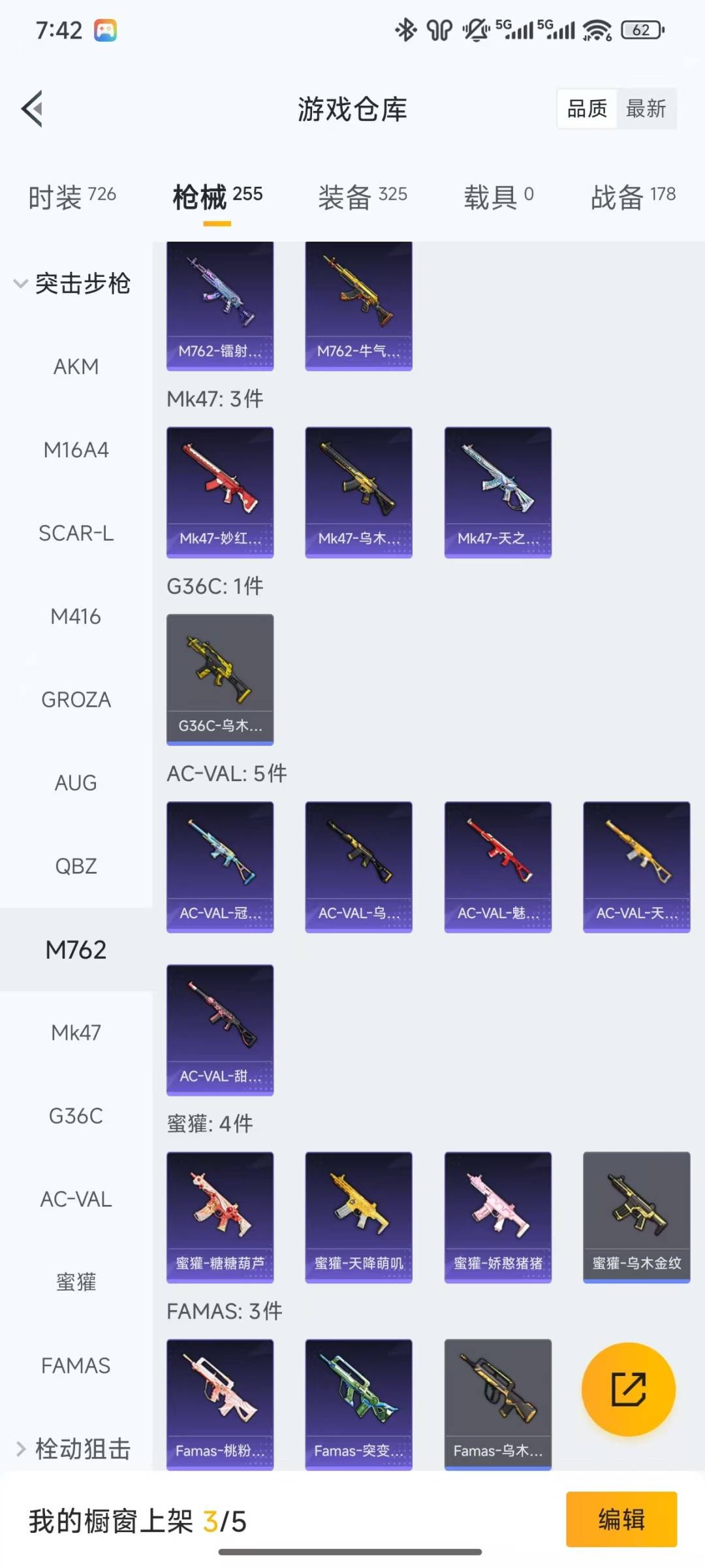The width and height of the screenshot is (705, 1568).
Task: Tap the yellow share floating button
Action: coord(628,1389)
